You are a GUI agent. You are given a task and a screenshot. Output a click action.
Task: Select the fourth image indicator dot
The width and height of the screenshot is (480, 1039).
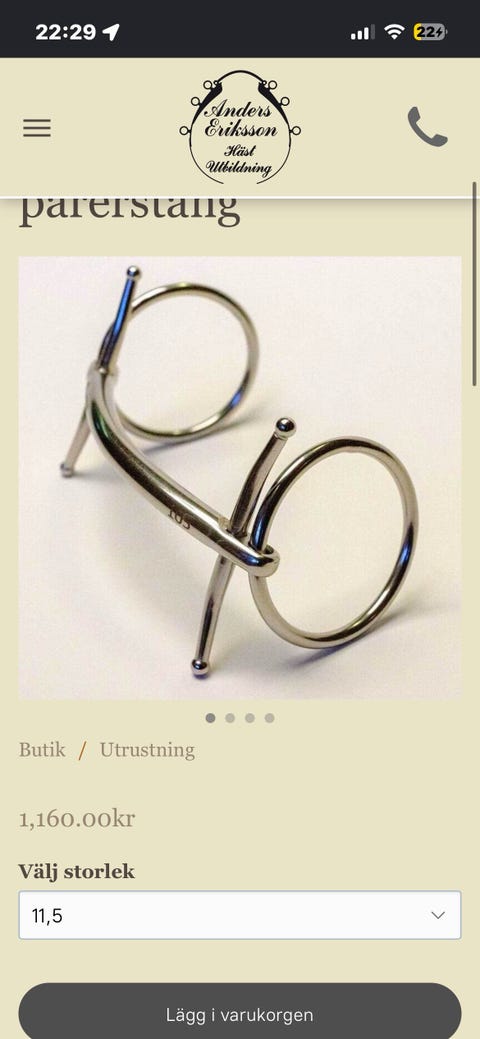point(269,718)
